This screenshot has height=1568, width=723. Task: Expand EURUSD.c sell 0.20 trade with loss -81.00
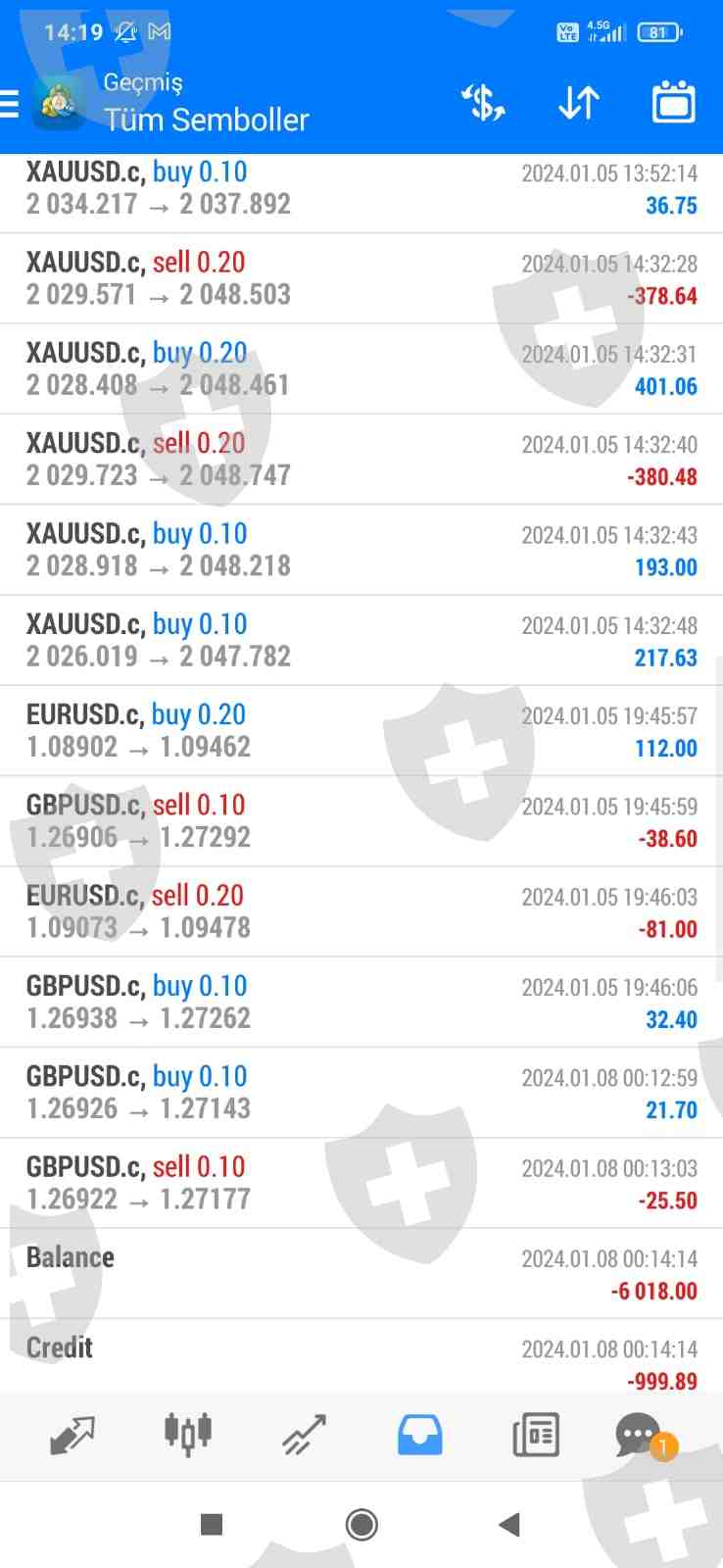(x=361, y=911)
